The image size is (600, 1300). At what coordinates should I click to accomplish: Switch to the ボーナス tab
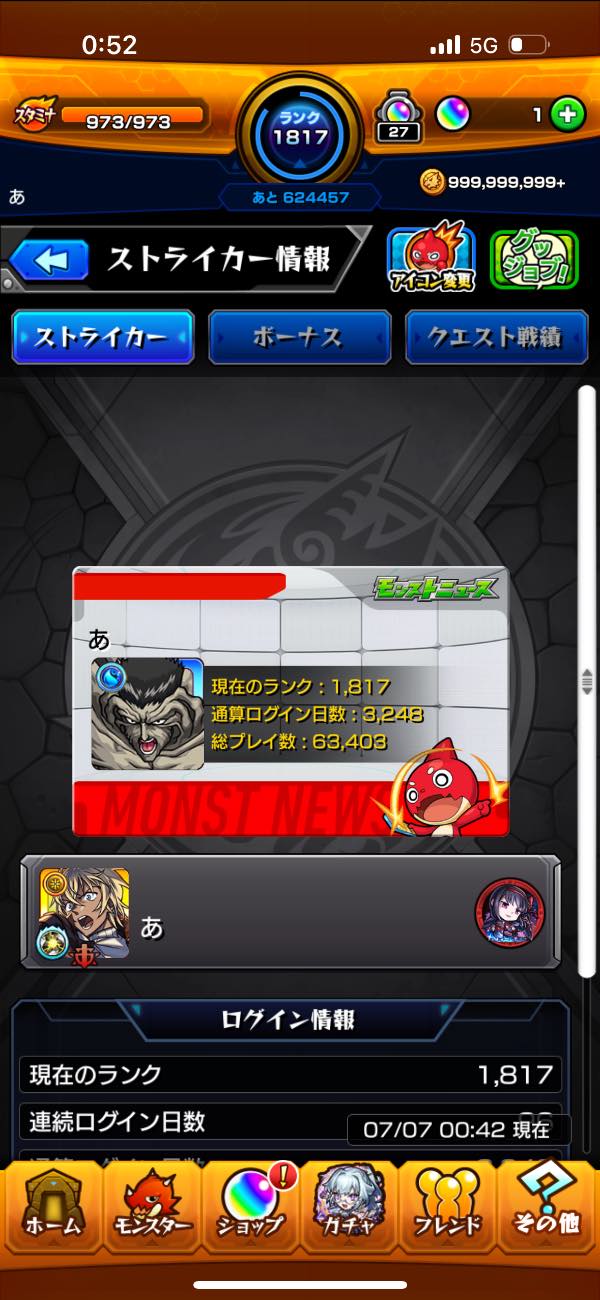tap(299, 338)
